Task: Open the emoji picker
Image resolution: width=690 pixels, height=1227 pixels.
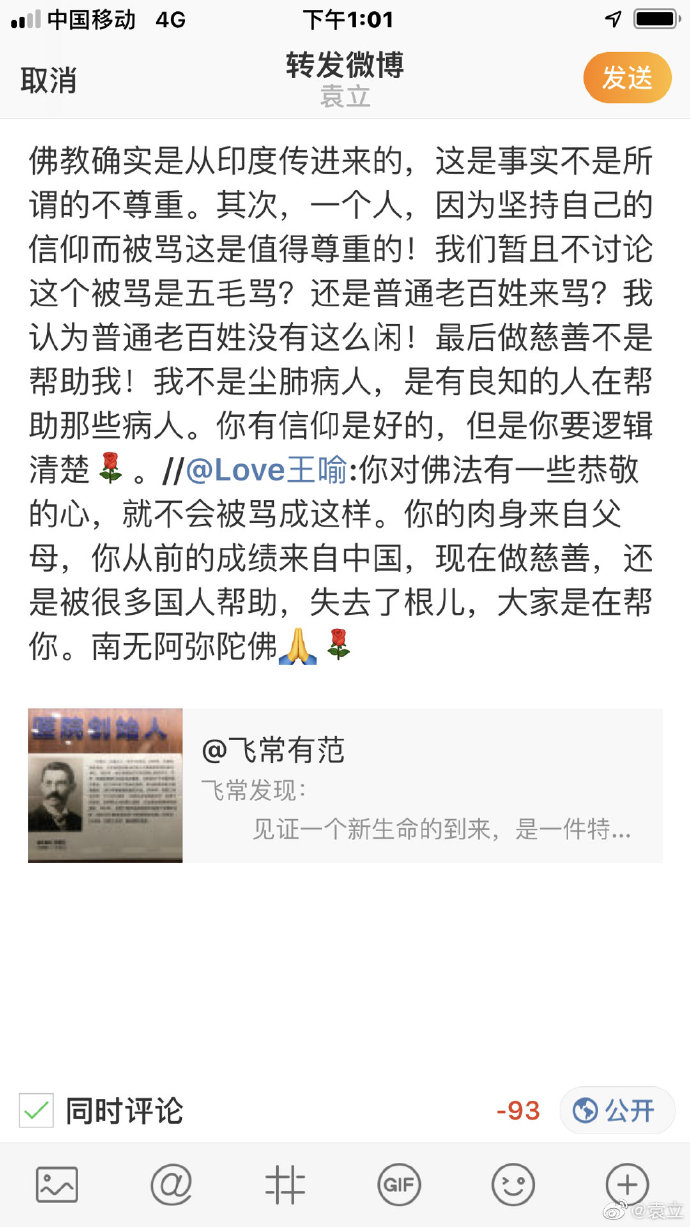Action: click(x=513, y=1185)
